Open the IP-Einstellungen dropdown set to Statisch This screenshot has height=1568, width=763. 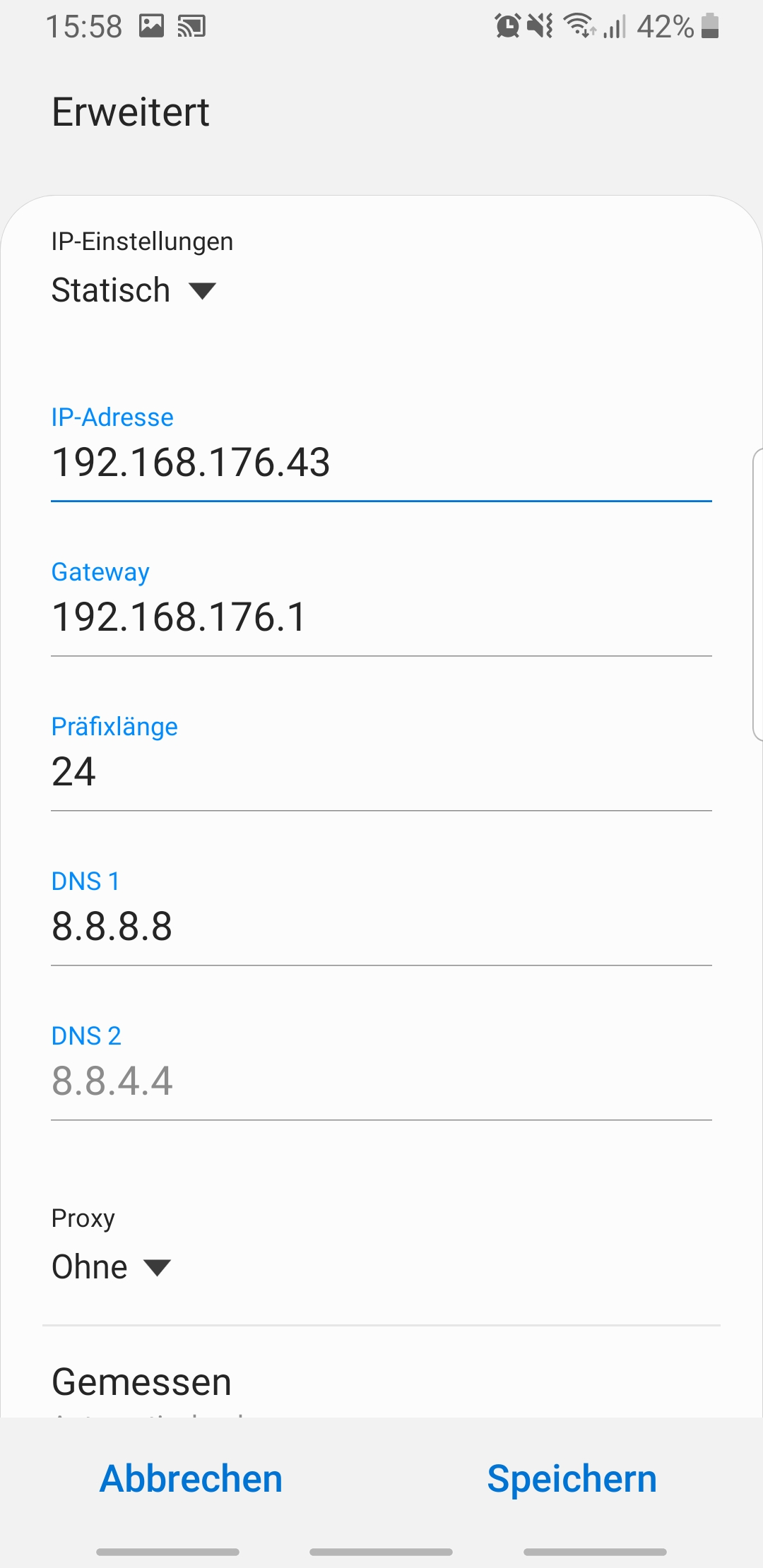pyautogui.click(x=134, y=290)
